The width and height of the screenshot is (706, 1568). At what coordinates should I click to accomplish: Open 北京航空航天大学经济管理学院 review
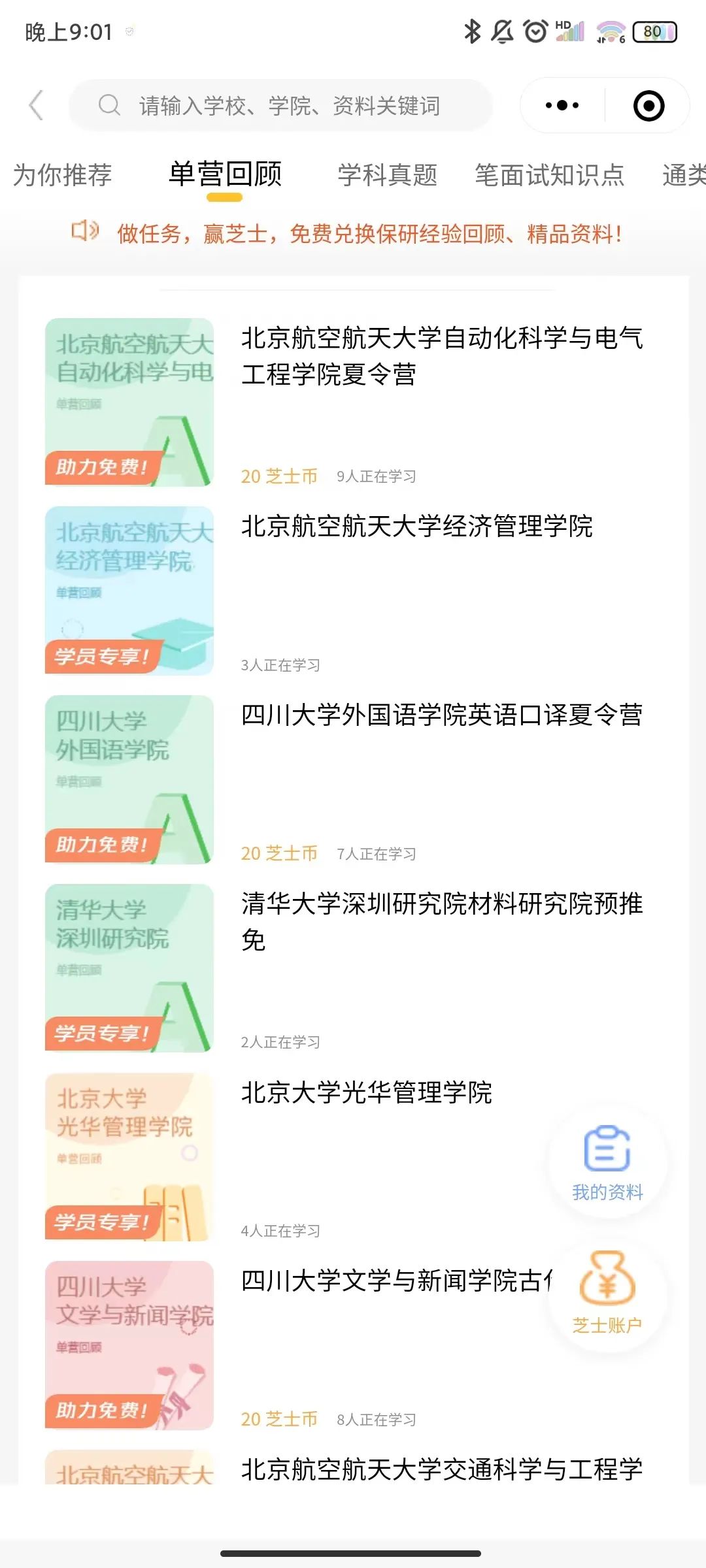(x=353, y=591)
